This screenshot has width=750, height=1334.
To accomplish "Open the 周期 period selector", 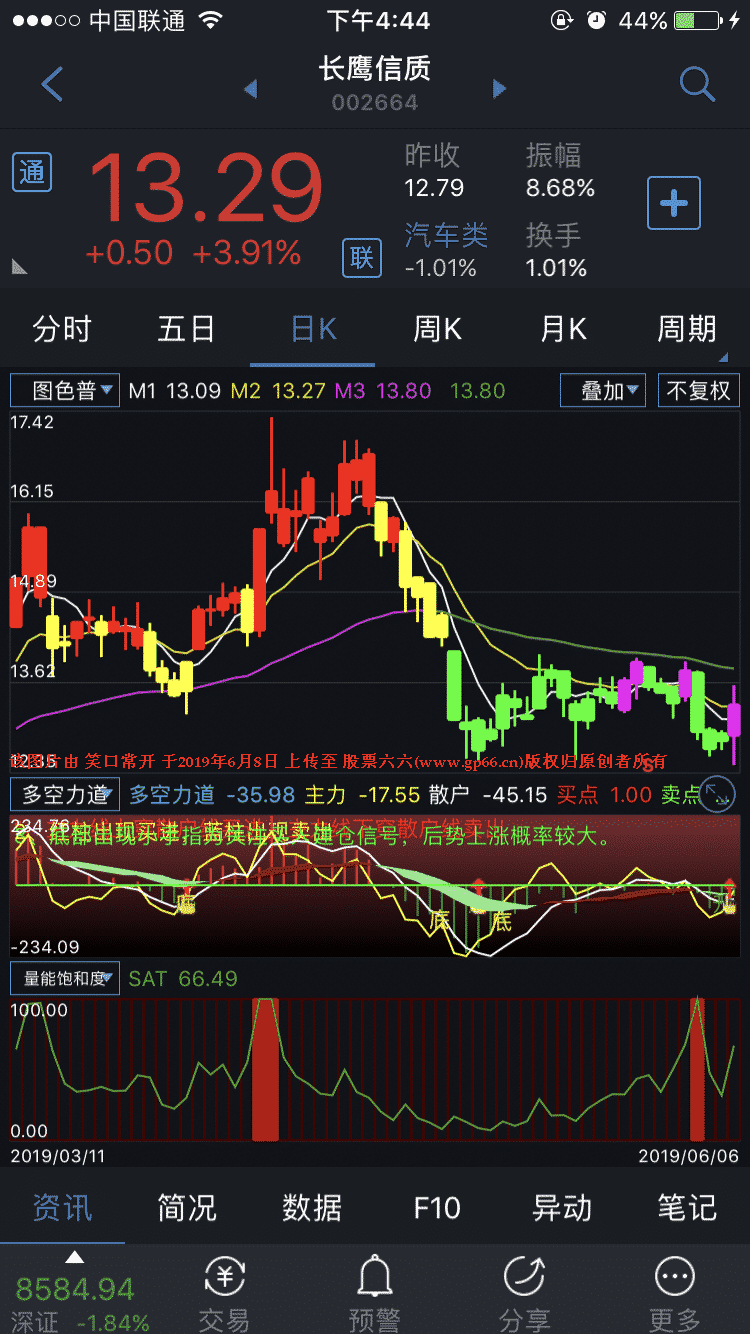I will click(x=688, y=329).
